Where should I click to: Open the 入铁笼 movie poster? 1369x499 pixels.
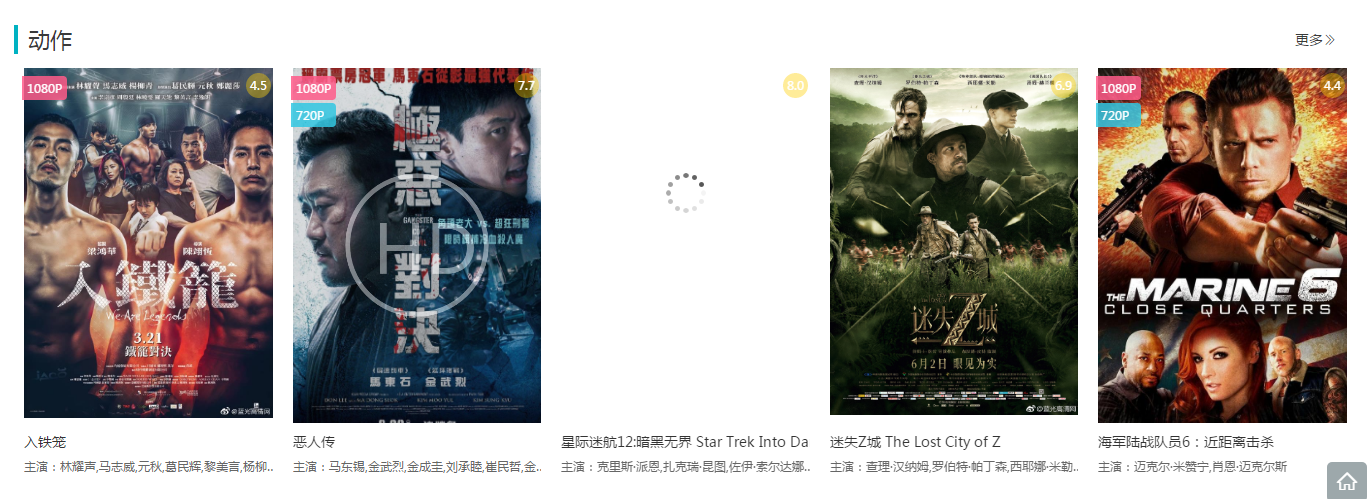coord(148,243)
